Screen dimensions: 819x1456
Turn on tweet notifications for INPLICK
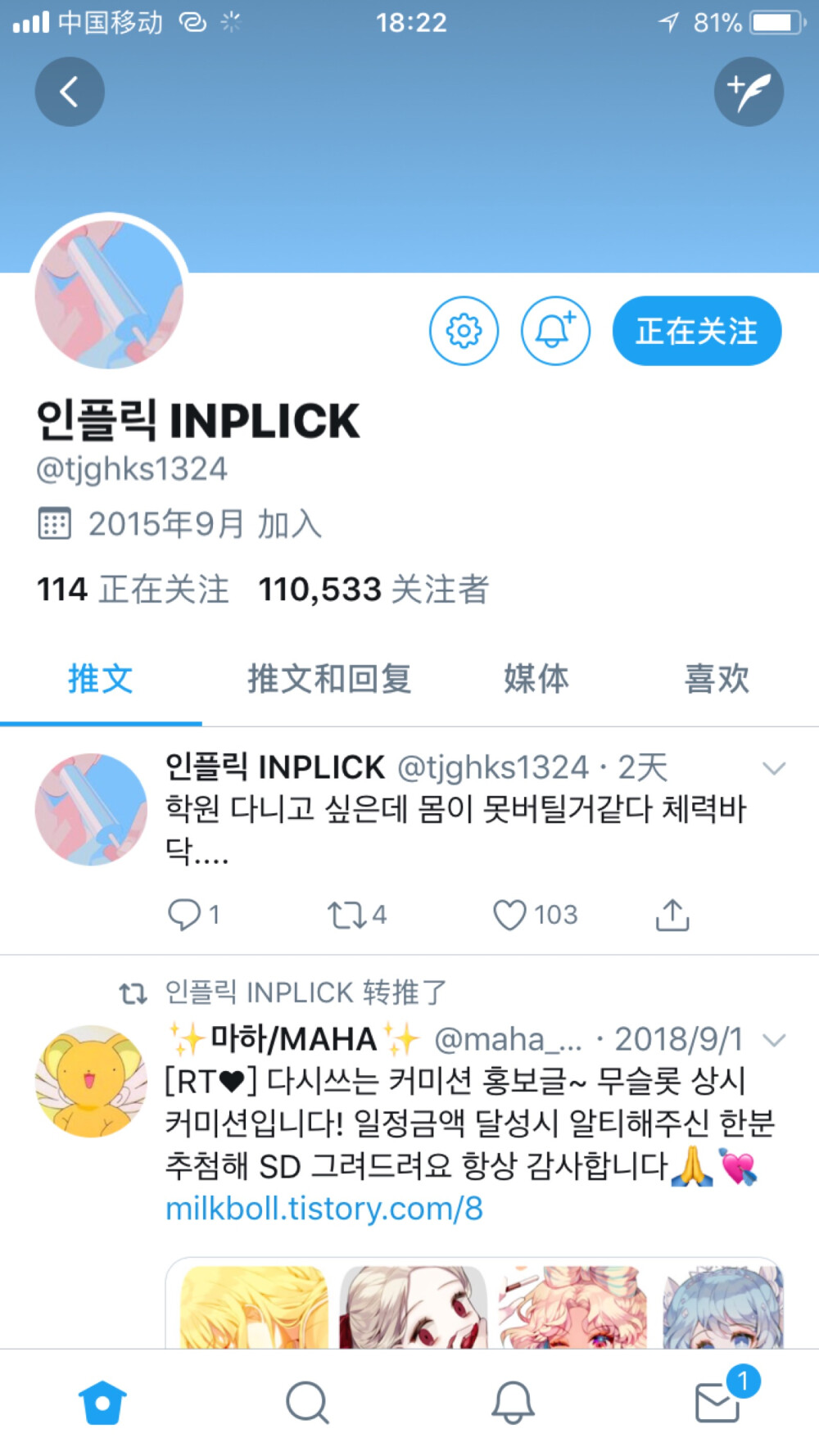click(x=555, y=331)
